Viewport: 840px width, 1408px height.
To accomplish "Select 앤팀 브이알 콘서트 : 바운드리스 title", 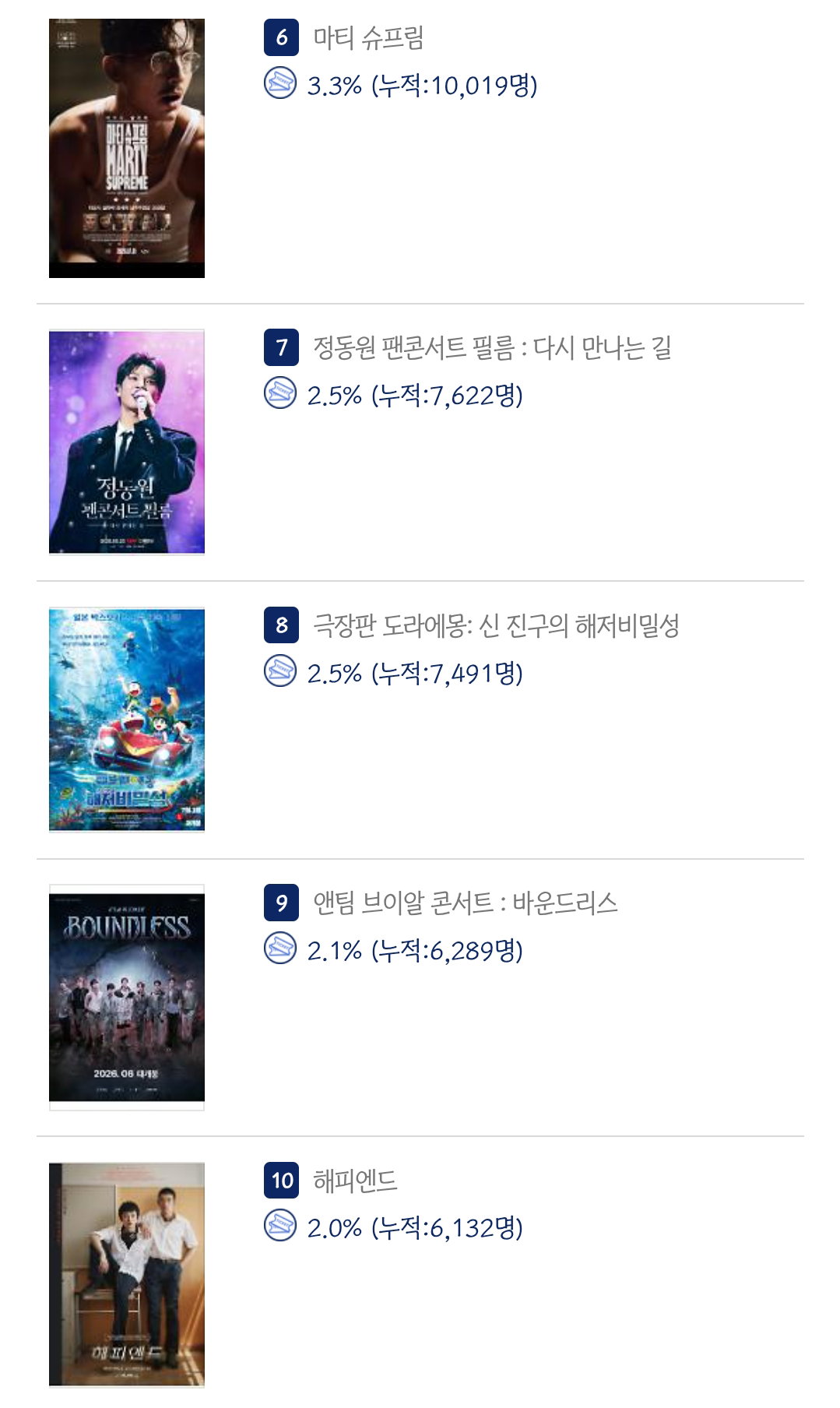I will (466, 903).
